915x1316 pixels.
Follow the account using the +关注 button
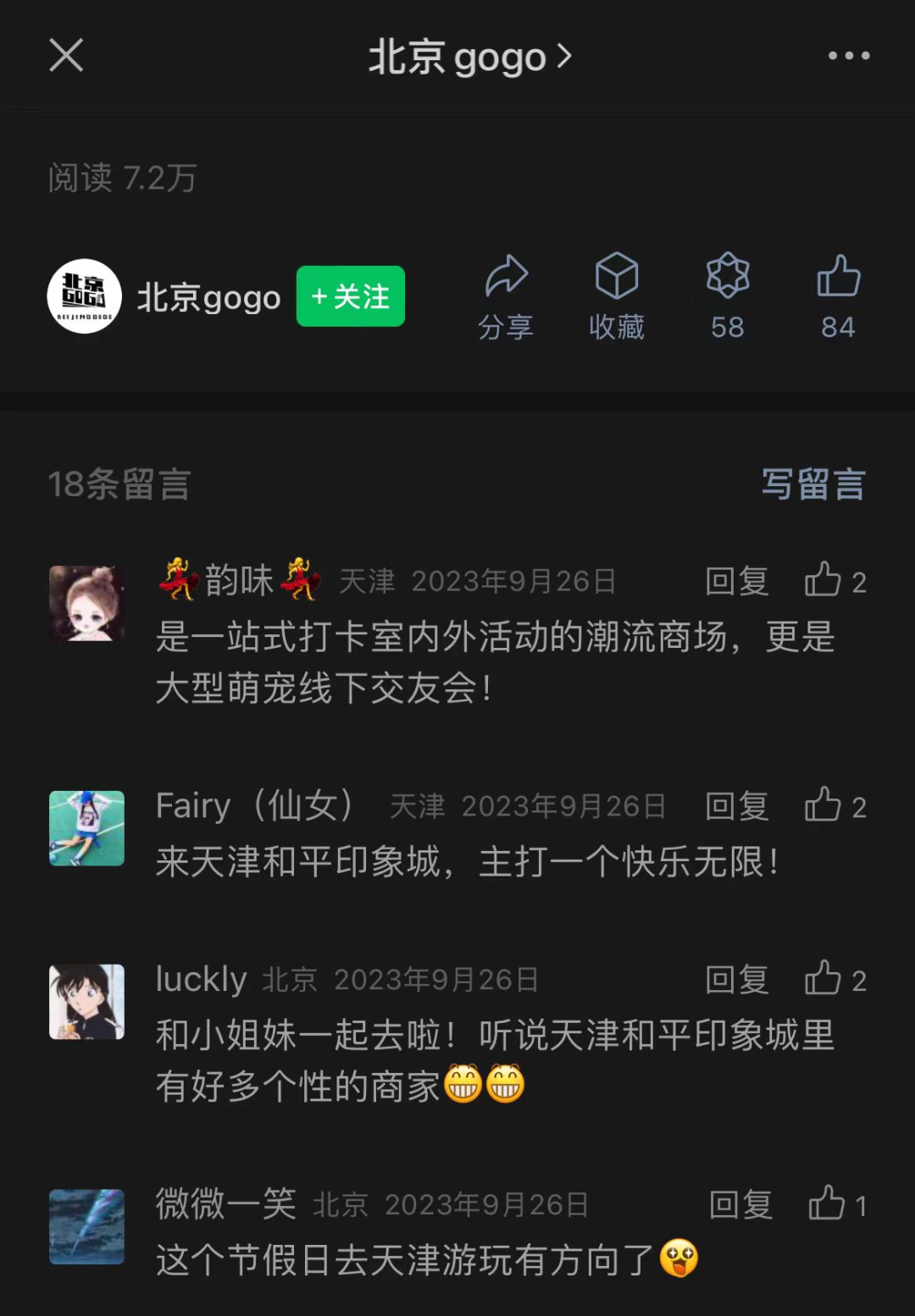pyautogui.click(x=350, y=296)
